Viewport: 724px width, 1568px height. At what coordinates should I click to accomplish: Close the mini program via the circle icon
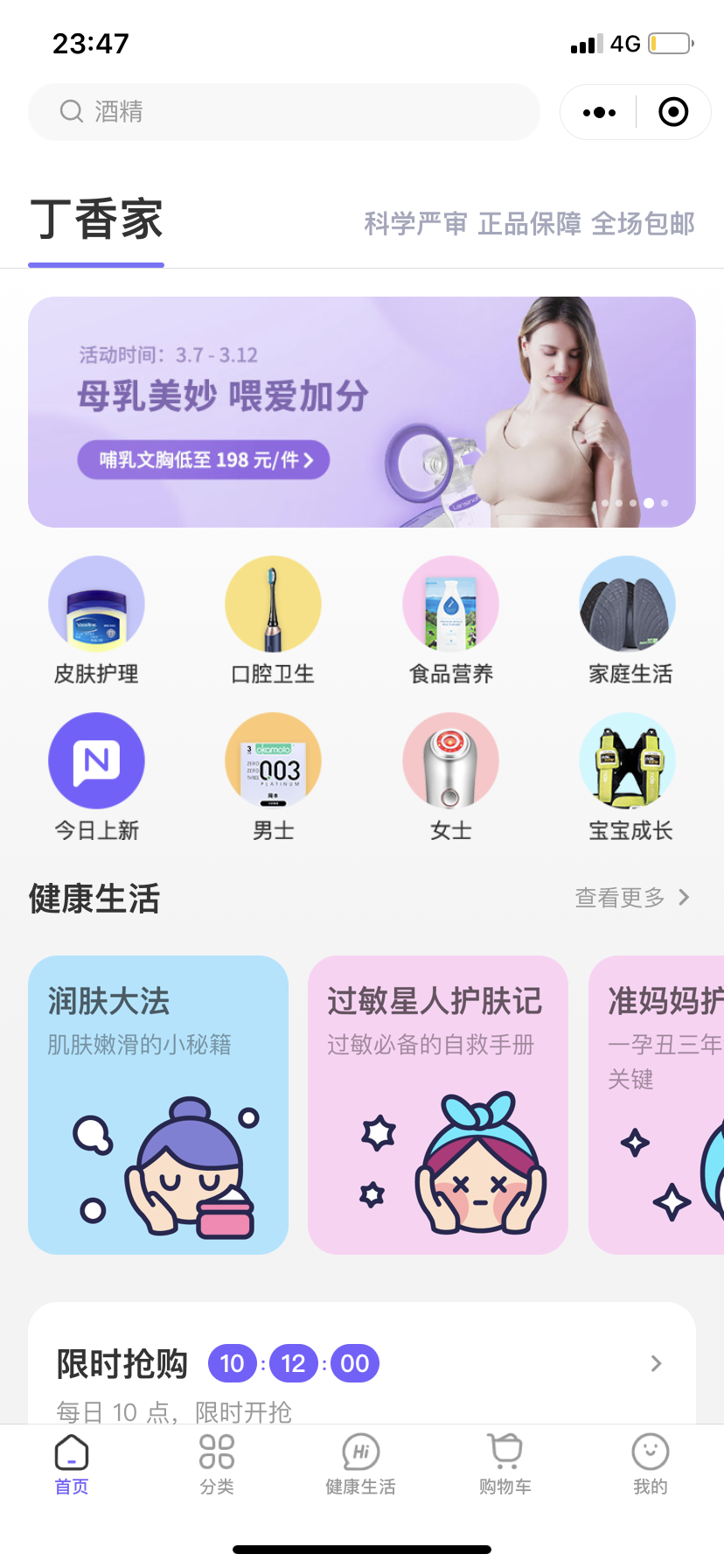pos(673,112)
